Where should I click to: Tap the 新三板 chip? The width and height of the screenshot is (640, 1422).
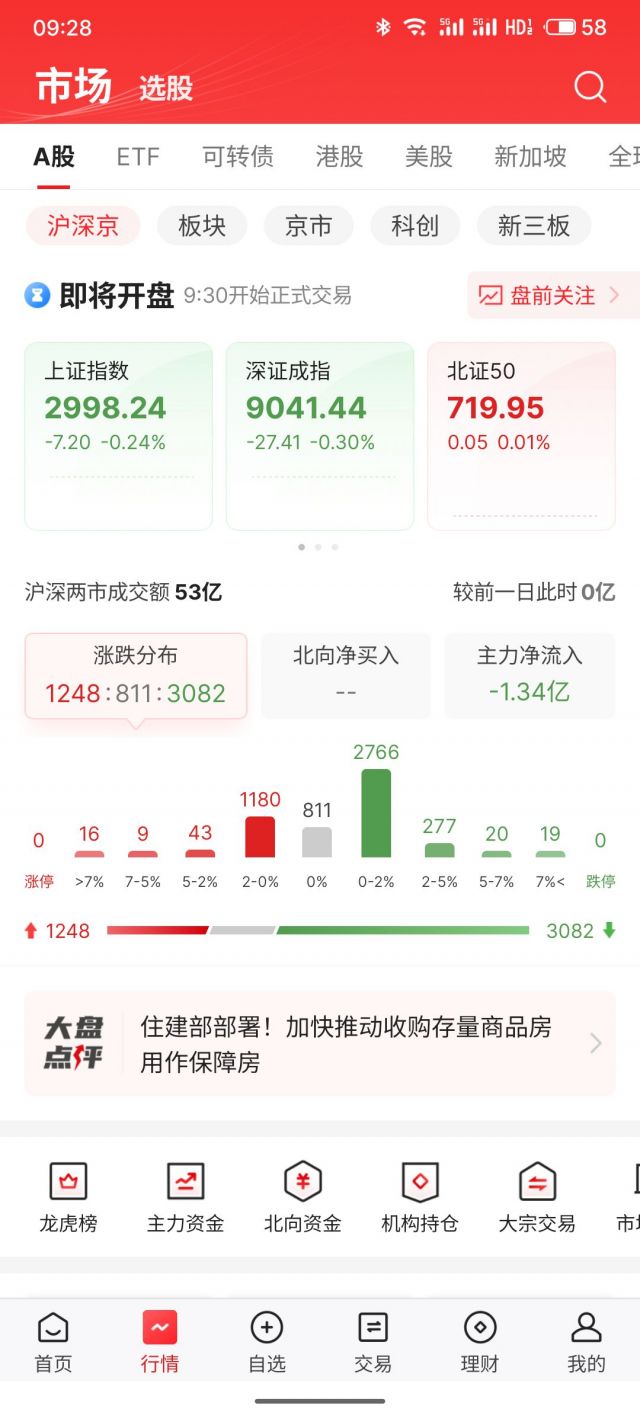[x=534, y=226]
